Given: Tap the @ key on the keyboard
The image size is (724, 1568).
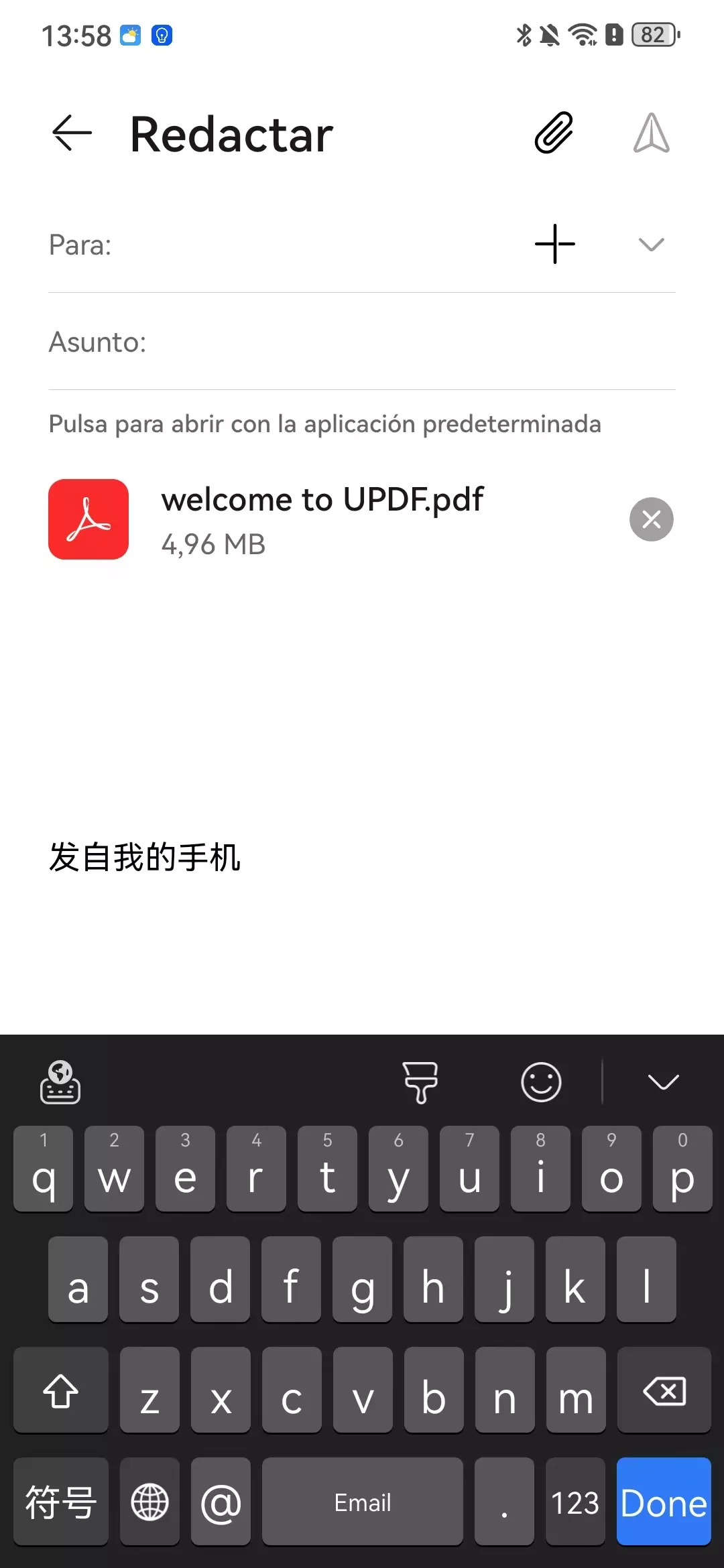Looking at the screenshot, I should (x=221, y=1502).
